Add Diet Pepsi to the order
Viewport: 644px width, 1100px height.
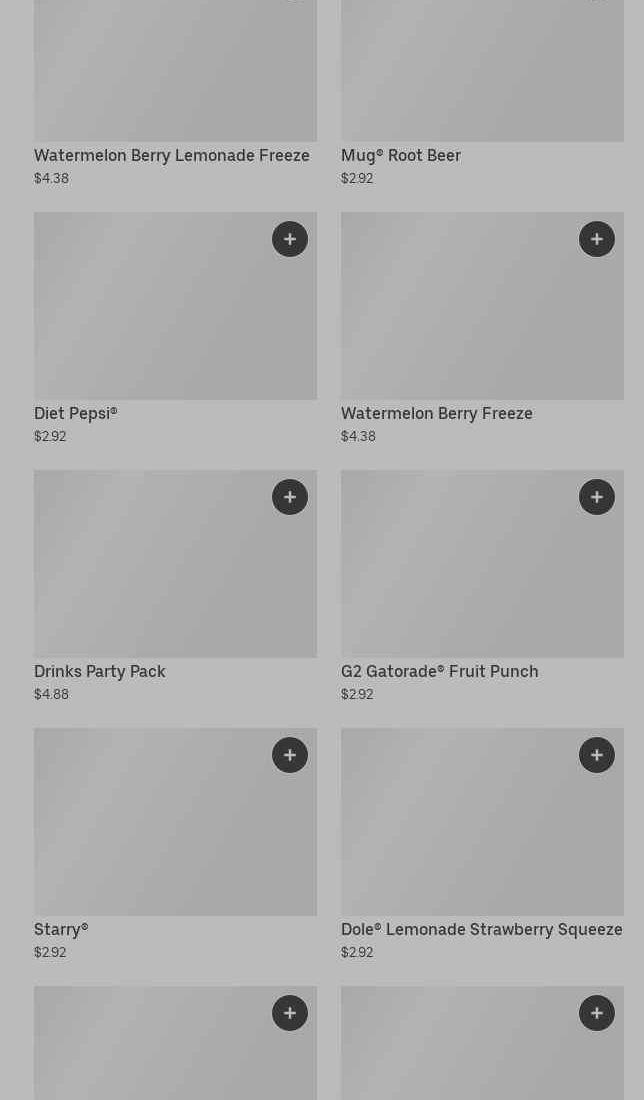(x=290, y=239)
